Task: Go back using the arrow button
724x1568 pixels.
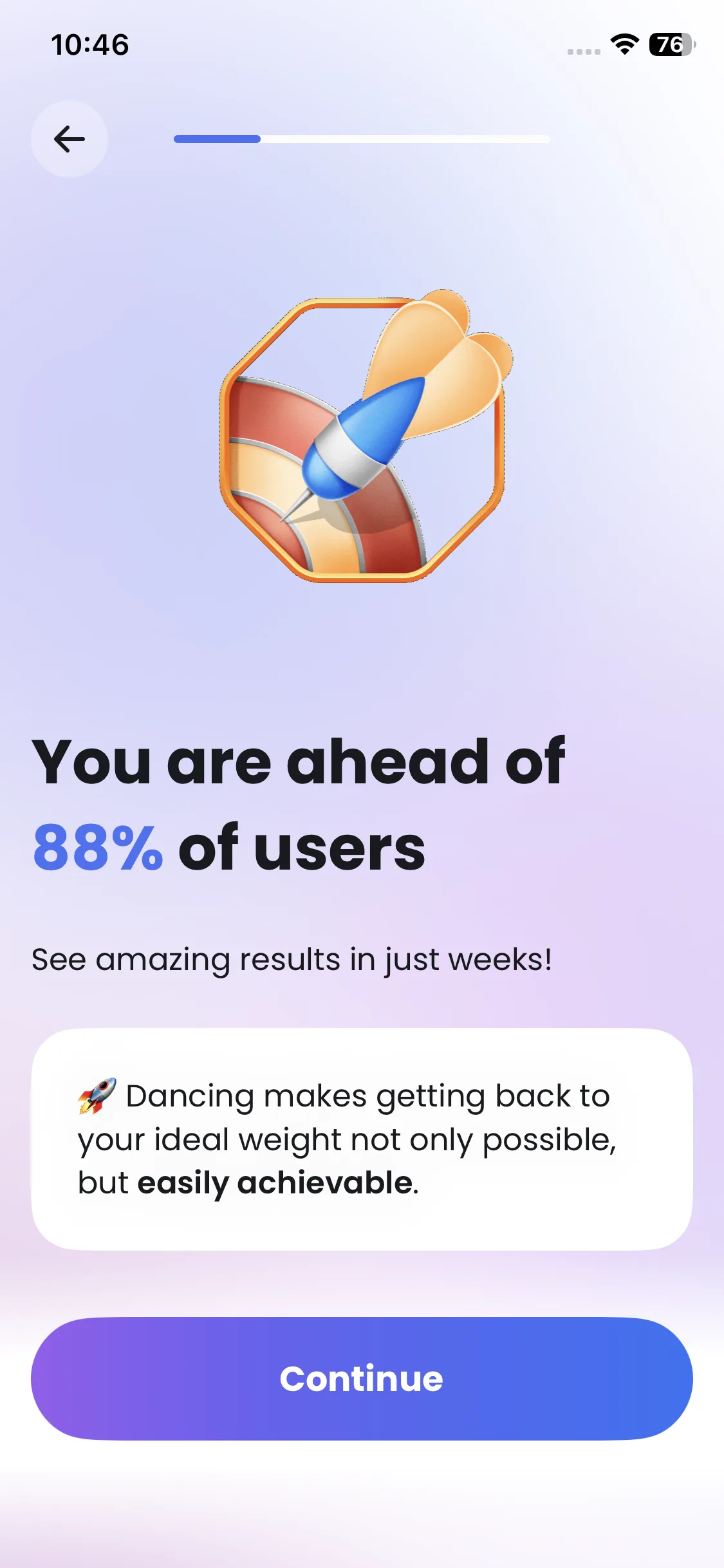Action: coord(70,139)
